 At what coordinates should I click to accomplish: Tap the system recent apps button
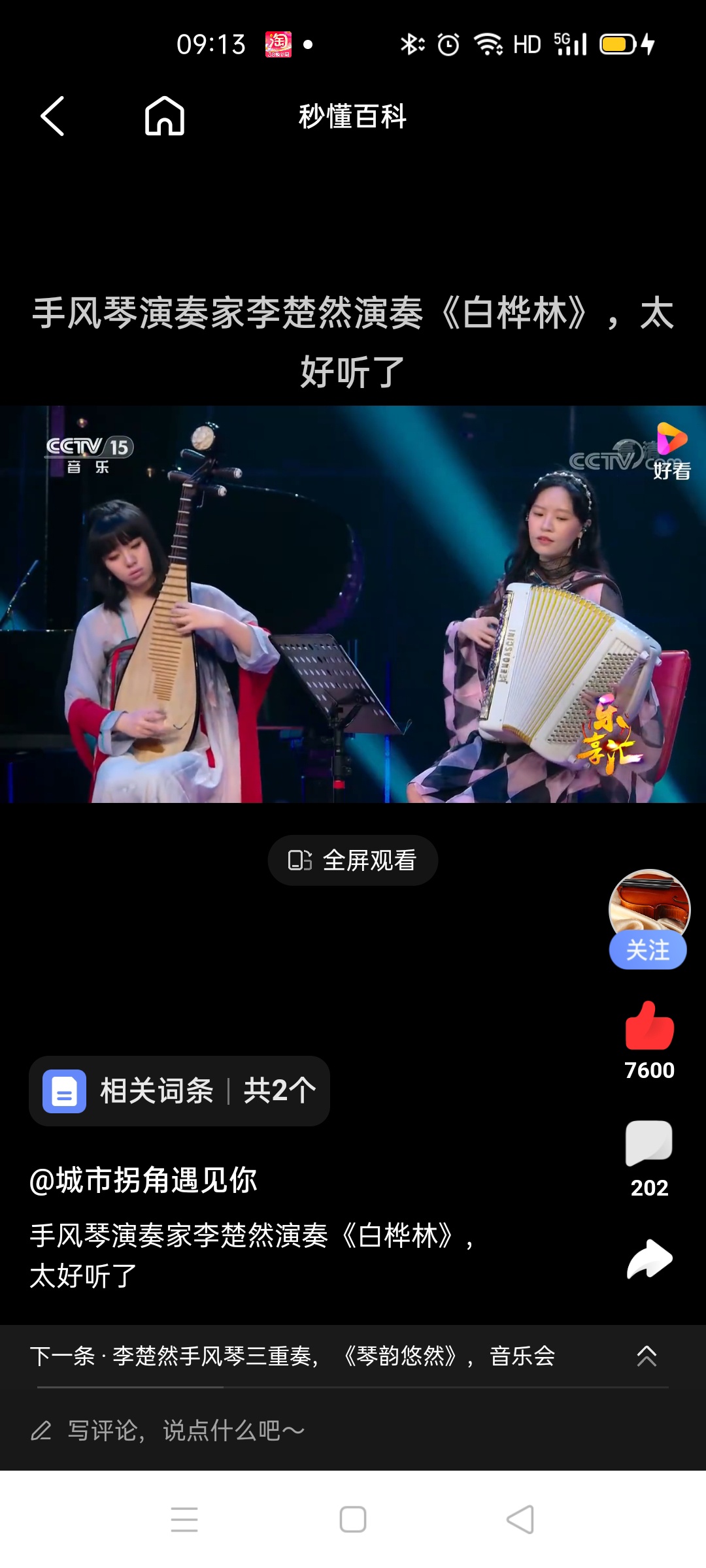(184, 1520)
